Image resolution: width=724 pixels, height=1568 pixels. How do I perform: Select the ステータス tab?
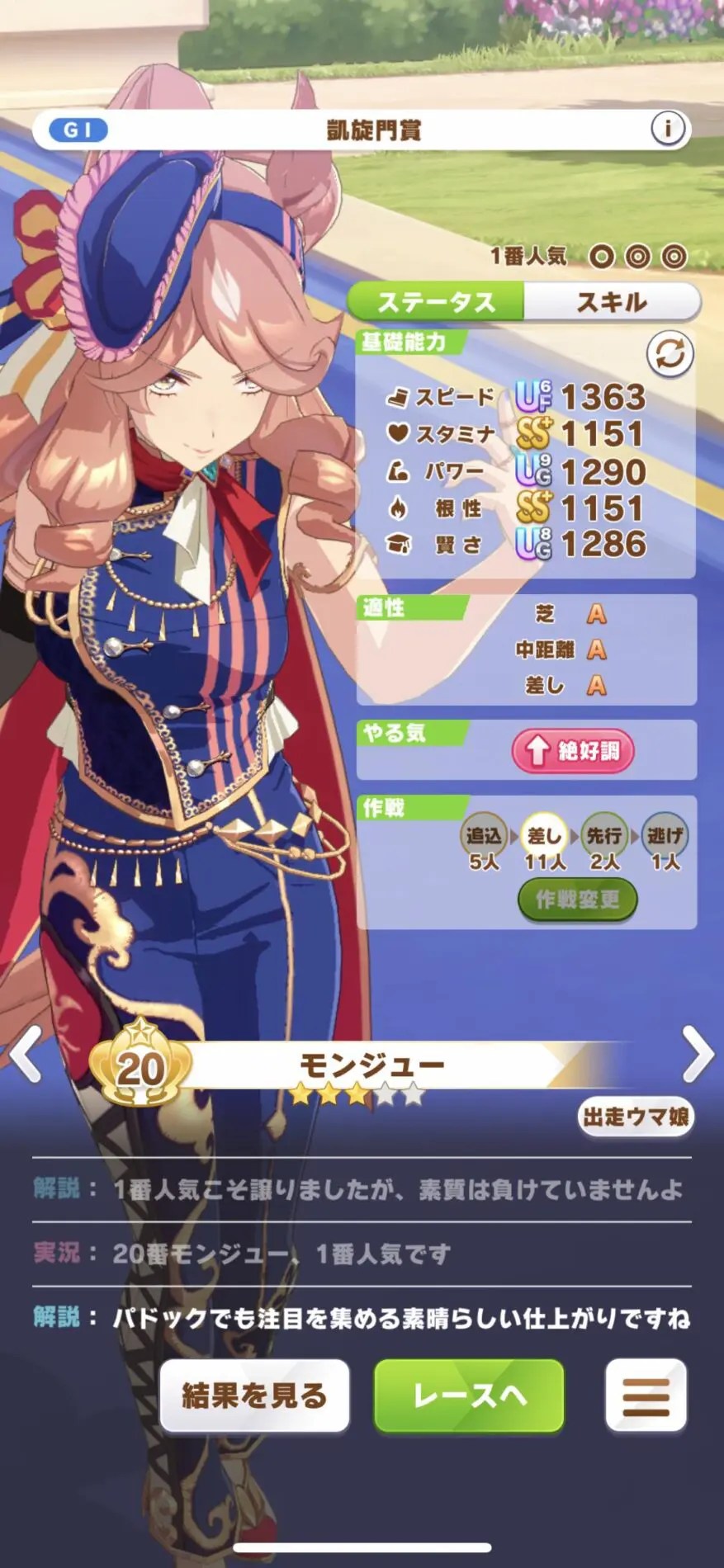(x=436, y=303)
